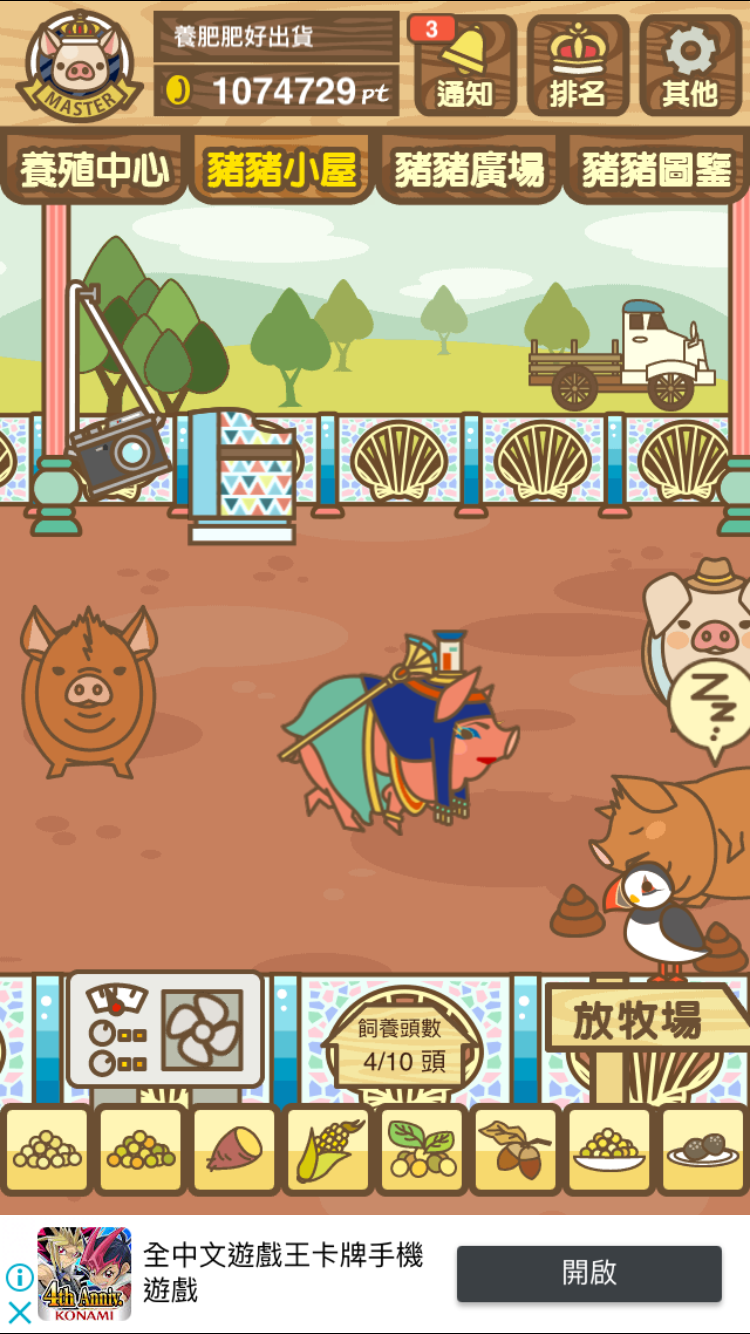
Task: Open the 豬豬圖鑑 tab
Action: pos(656,169)
